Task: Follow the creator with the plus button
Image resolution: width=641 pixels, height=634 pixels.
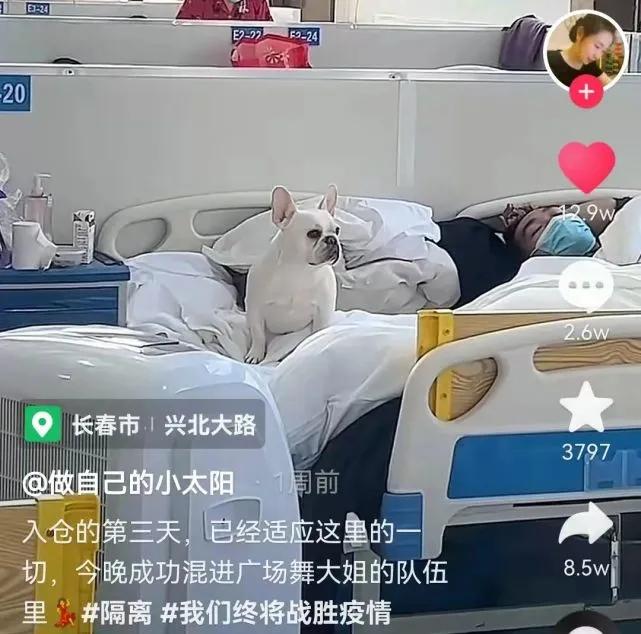Action: point(585,93)
